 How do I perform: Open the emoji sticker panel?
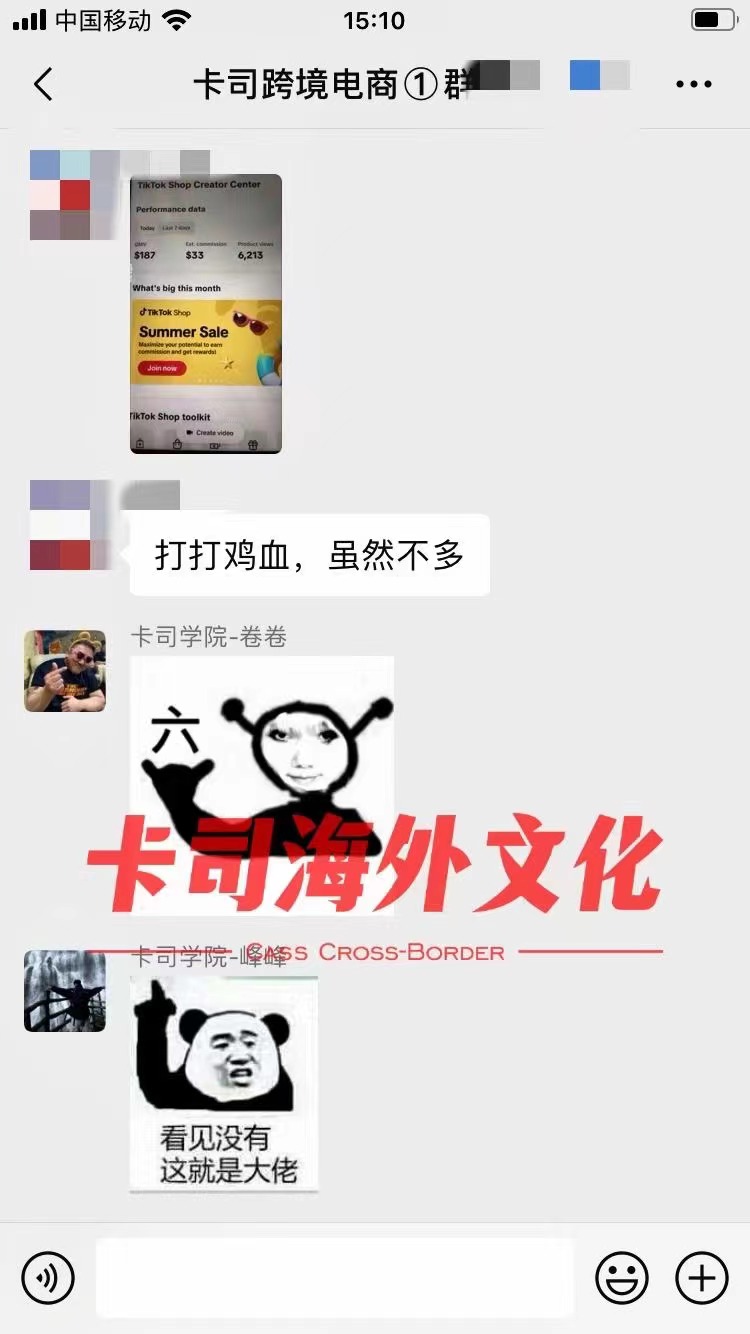621,1277
